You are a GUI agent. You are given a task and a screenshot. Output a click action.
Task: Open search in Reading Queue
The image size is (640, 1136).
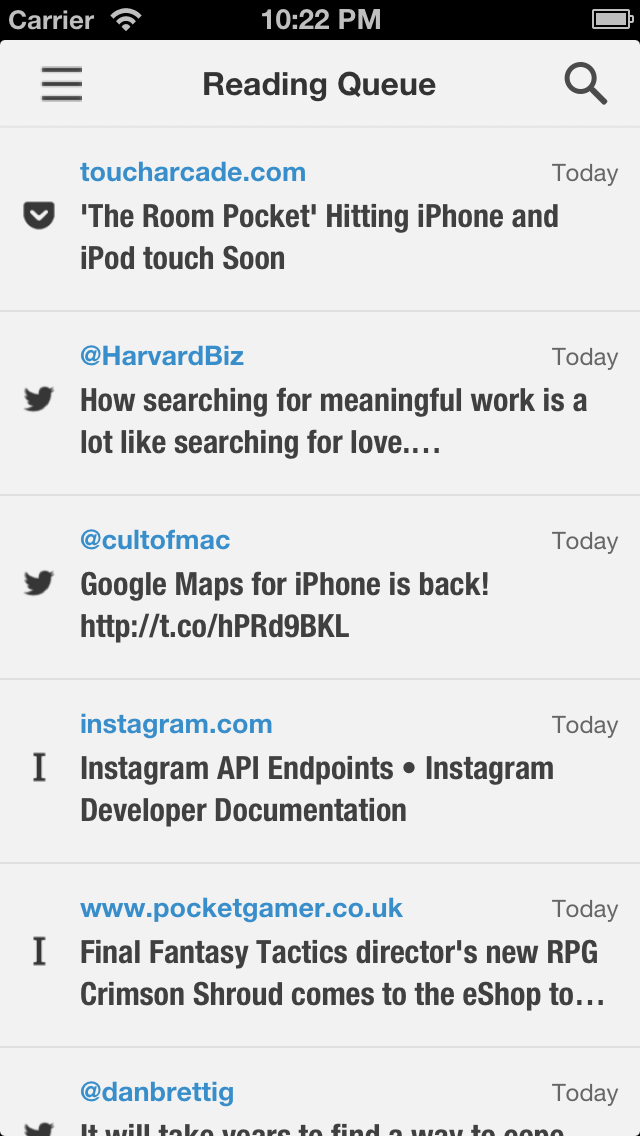586,84
